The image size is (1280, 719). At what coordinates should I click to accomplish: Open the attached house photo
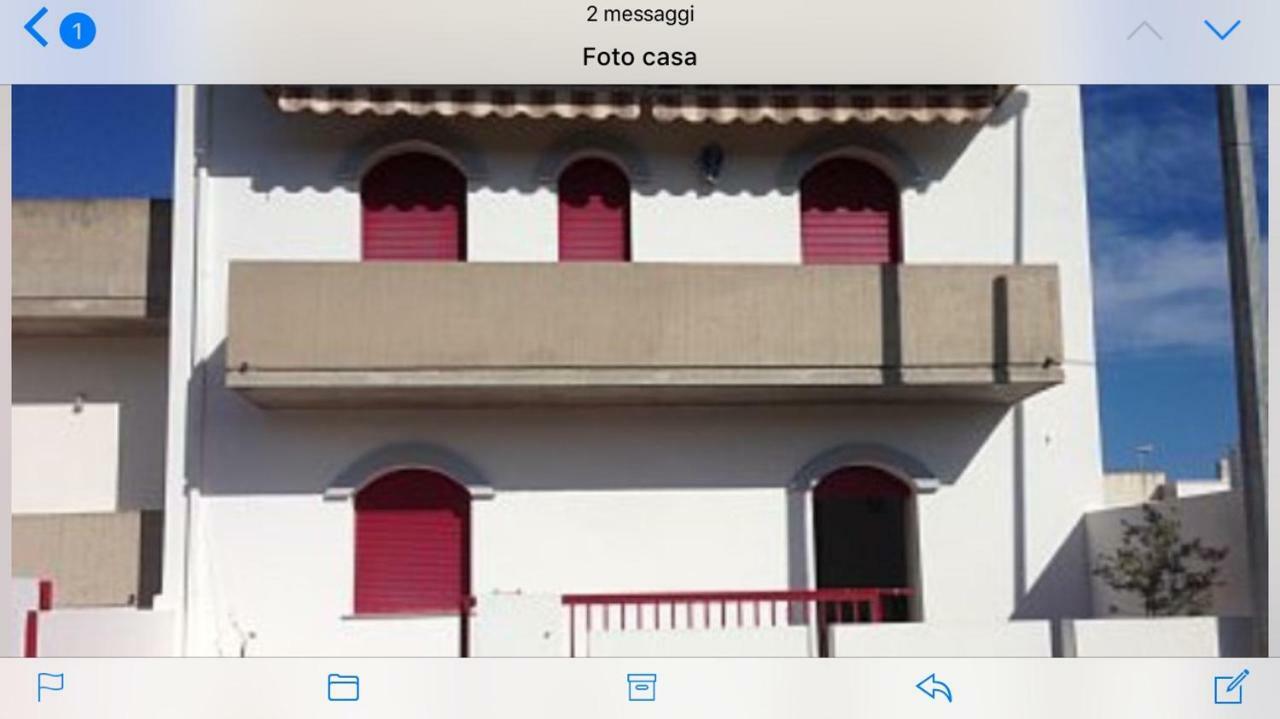640,370
